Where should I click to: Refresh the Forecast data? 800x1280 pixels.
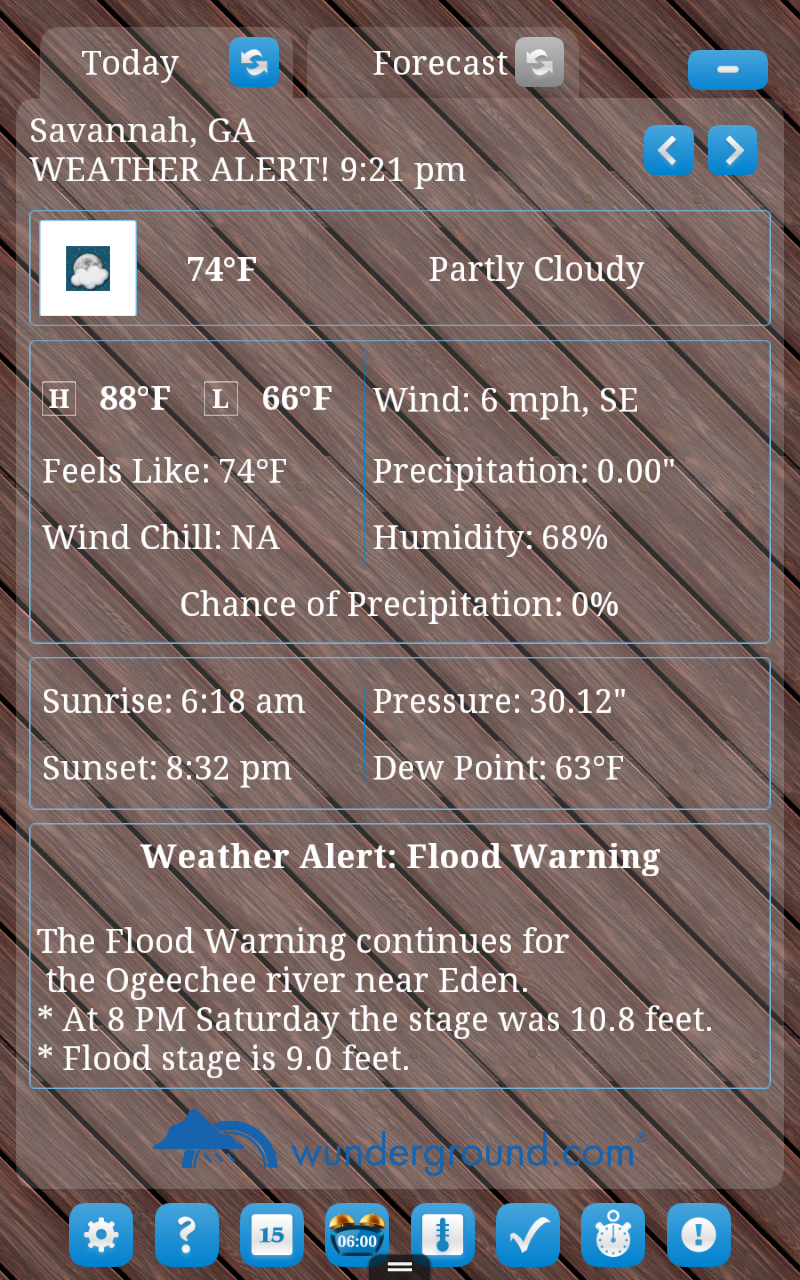pyautogui.click(x=541, y=62)
